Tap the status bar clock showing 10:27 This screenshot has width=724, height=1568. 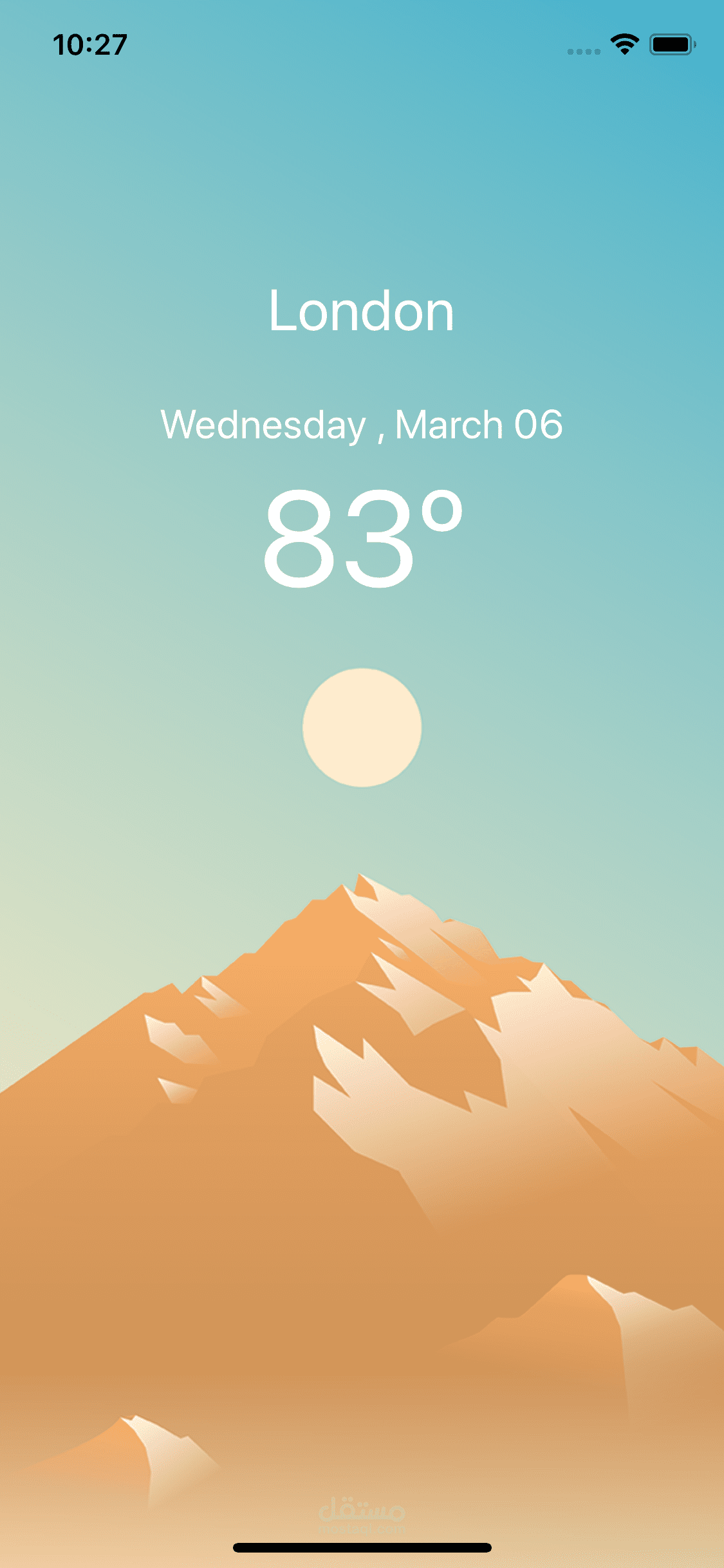(x=90, y=44)
